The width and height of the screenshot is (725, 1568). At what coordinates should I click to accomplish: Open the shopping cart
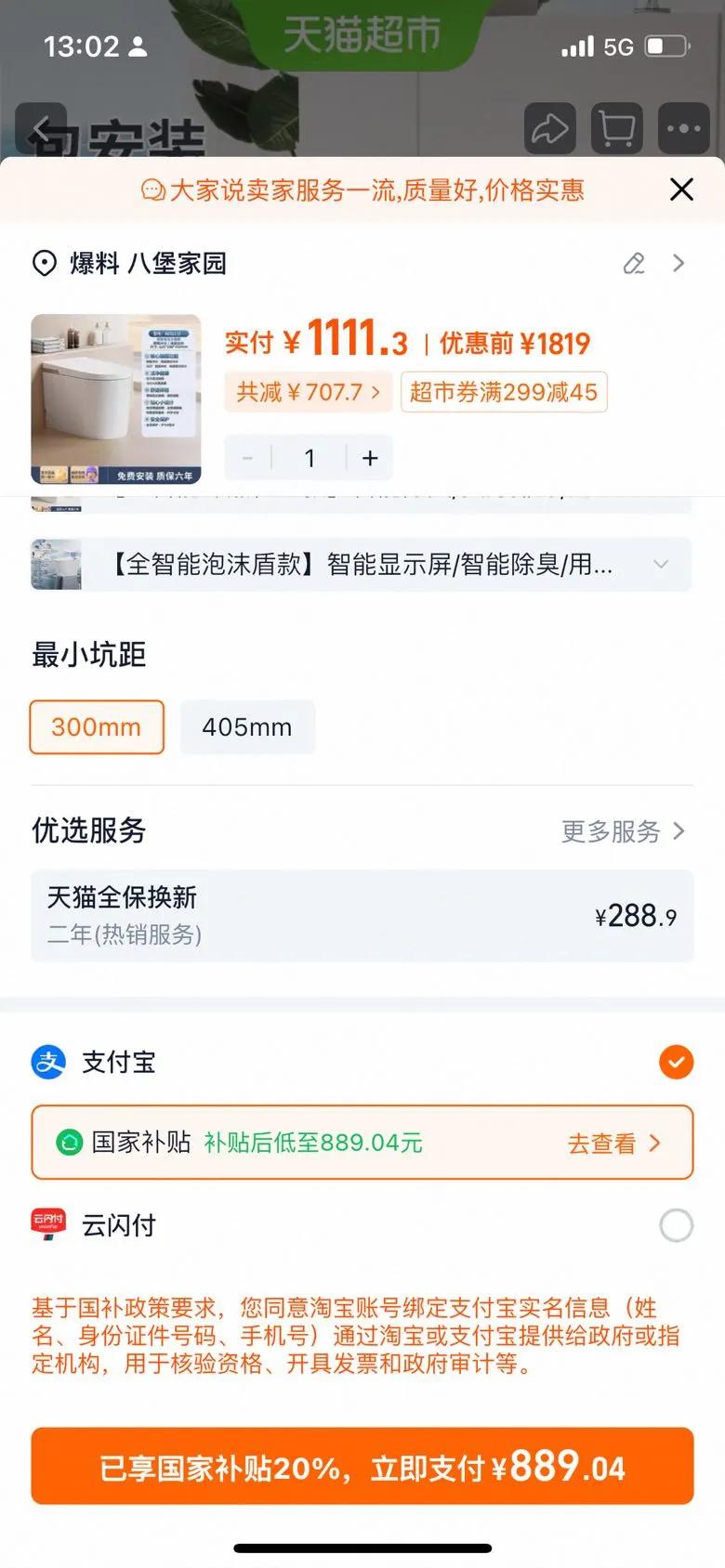coord(617,129)
